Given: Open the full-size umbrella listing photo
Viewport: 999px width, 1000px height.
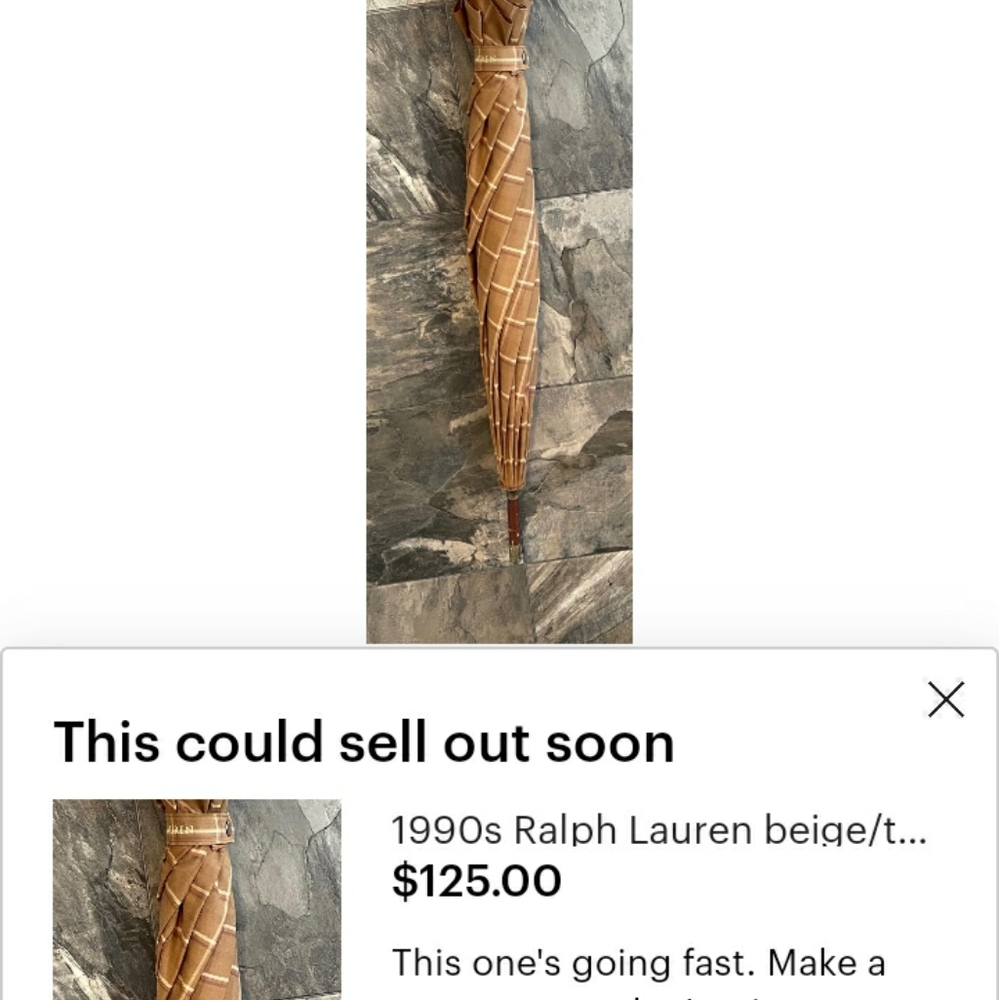Looking at the screenshot, I should (499, 320).
